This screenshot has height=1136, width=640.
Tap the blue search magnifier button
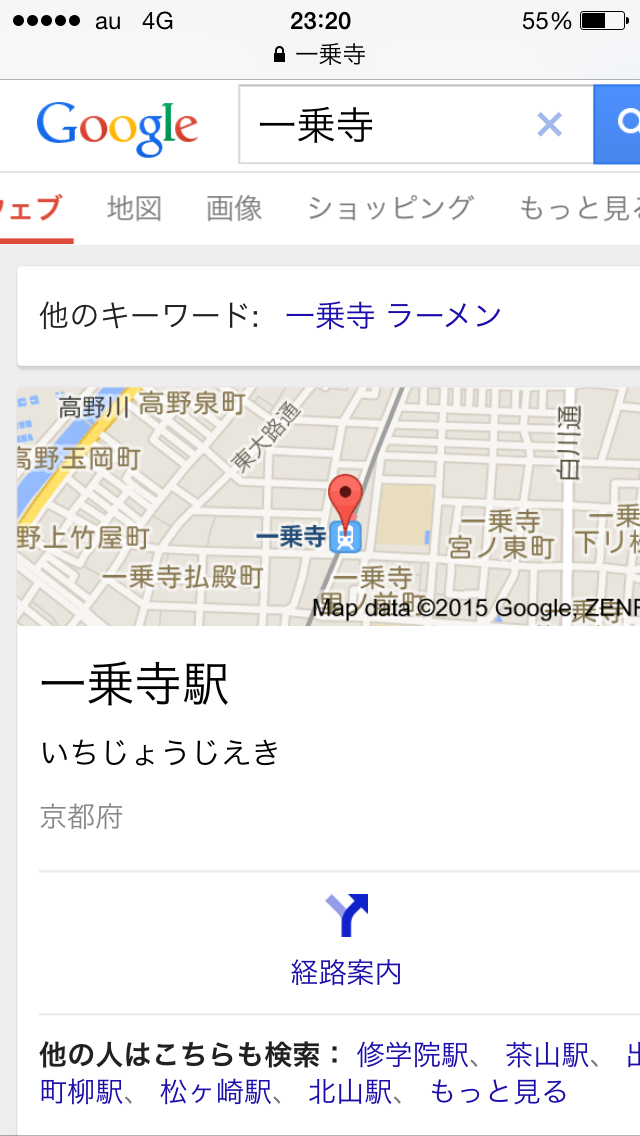pos(620,124)
